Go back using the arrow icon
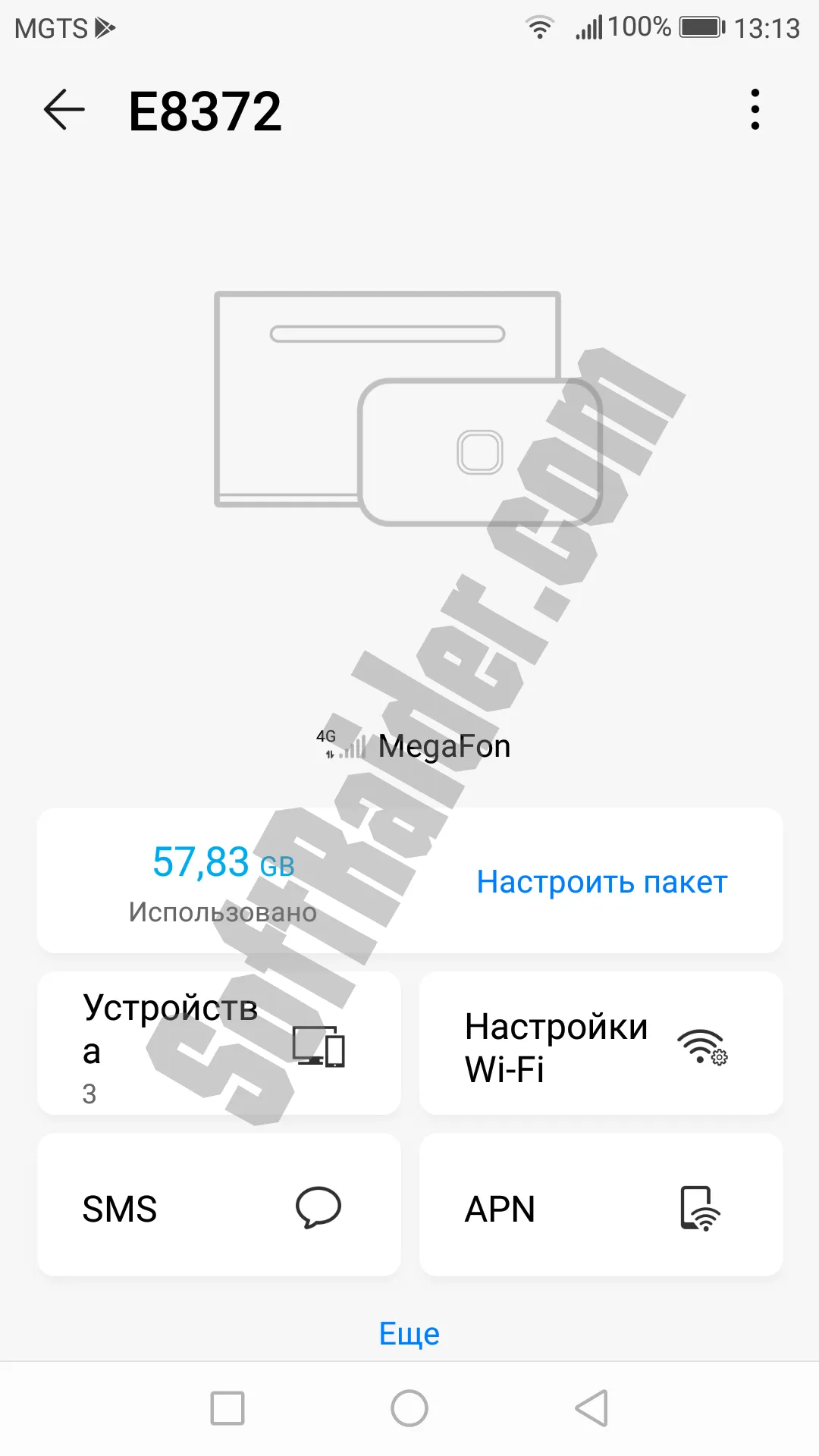Viewport: 819px width, 1456px height. (x=64, y=110)
